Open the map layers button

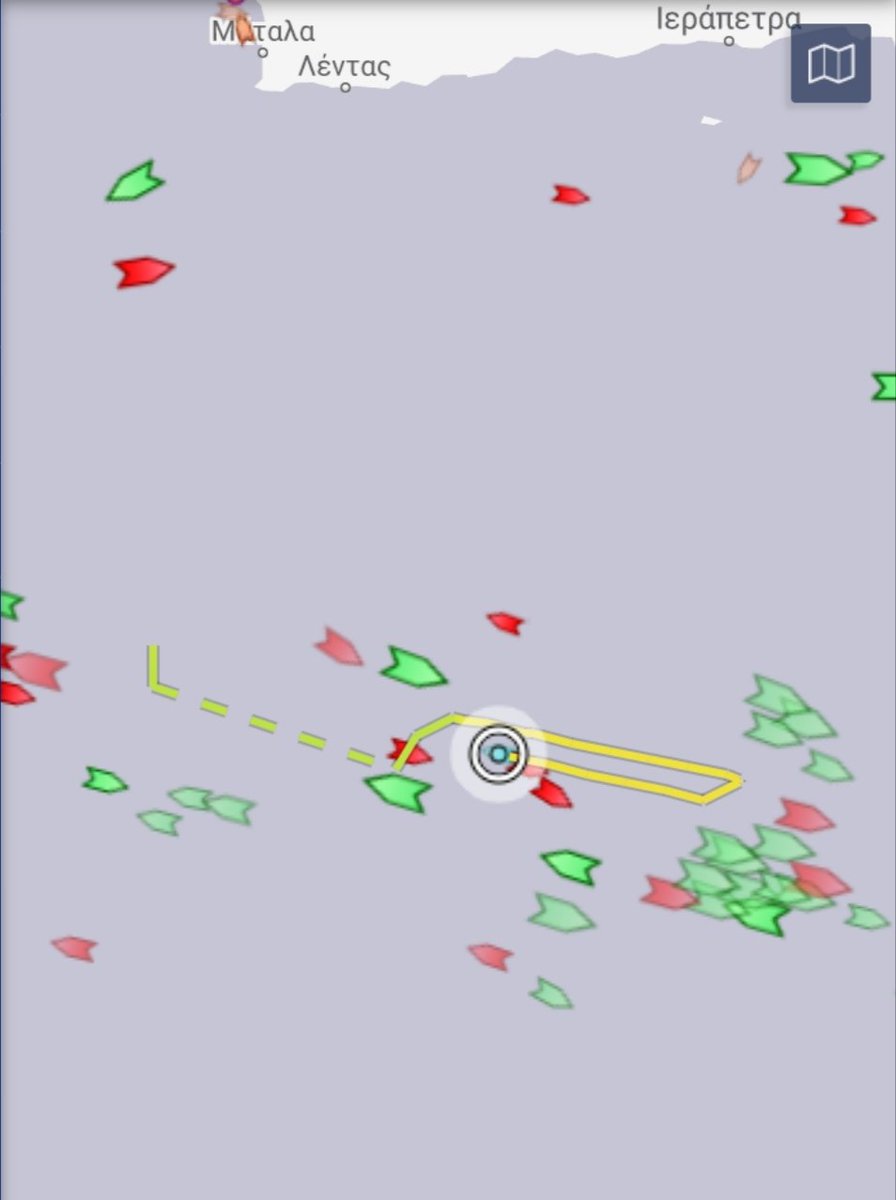830,64
